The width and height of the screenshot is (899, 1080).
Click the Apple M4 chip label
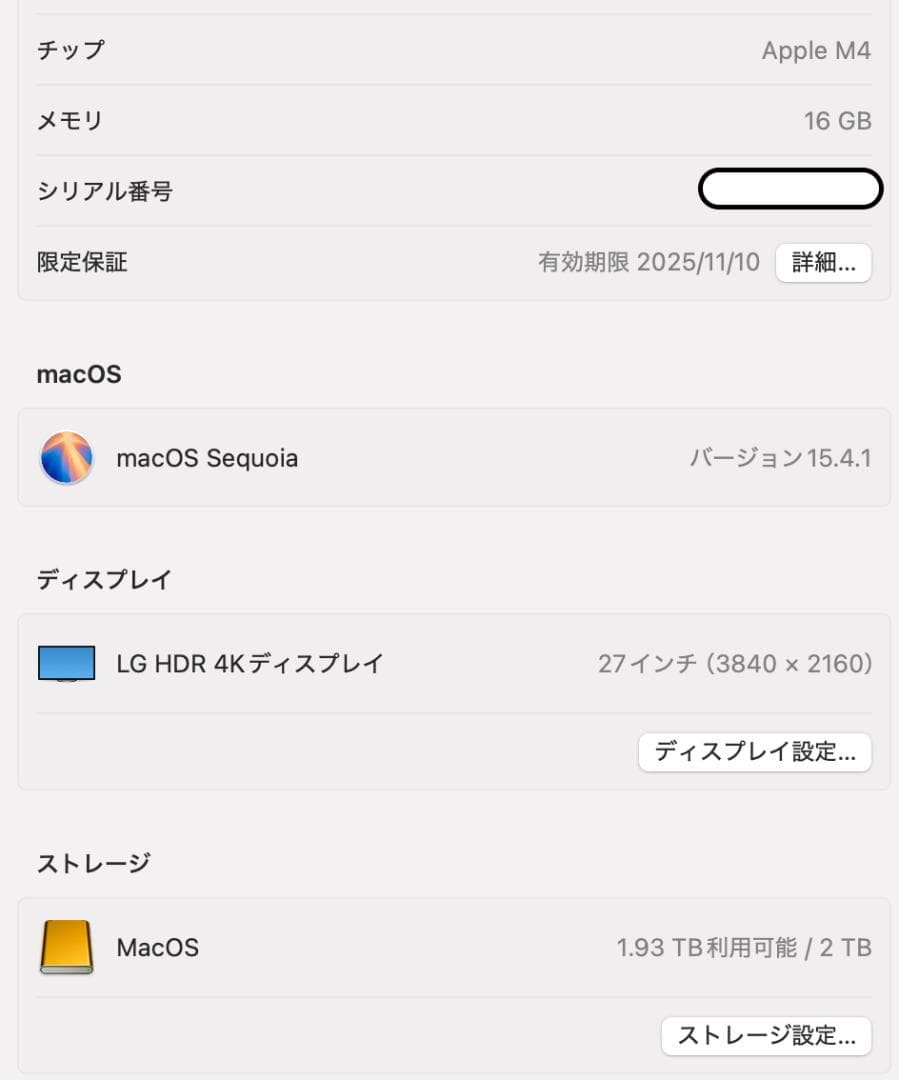(817, 50)
